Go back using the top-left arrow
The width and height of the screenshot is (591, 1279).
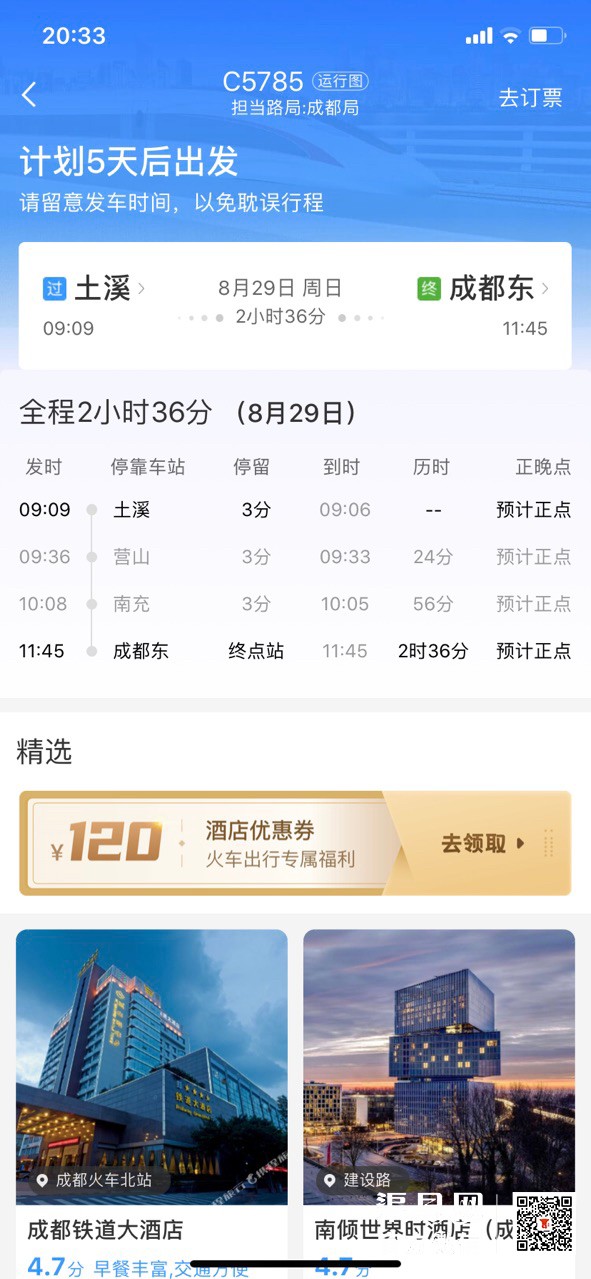[x=29, y=95]
